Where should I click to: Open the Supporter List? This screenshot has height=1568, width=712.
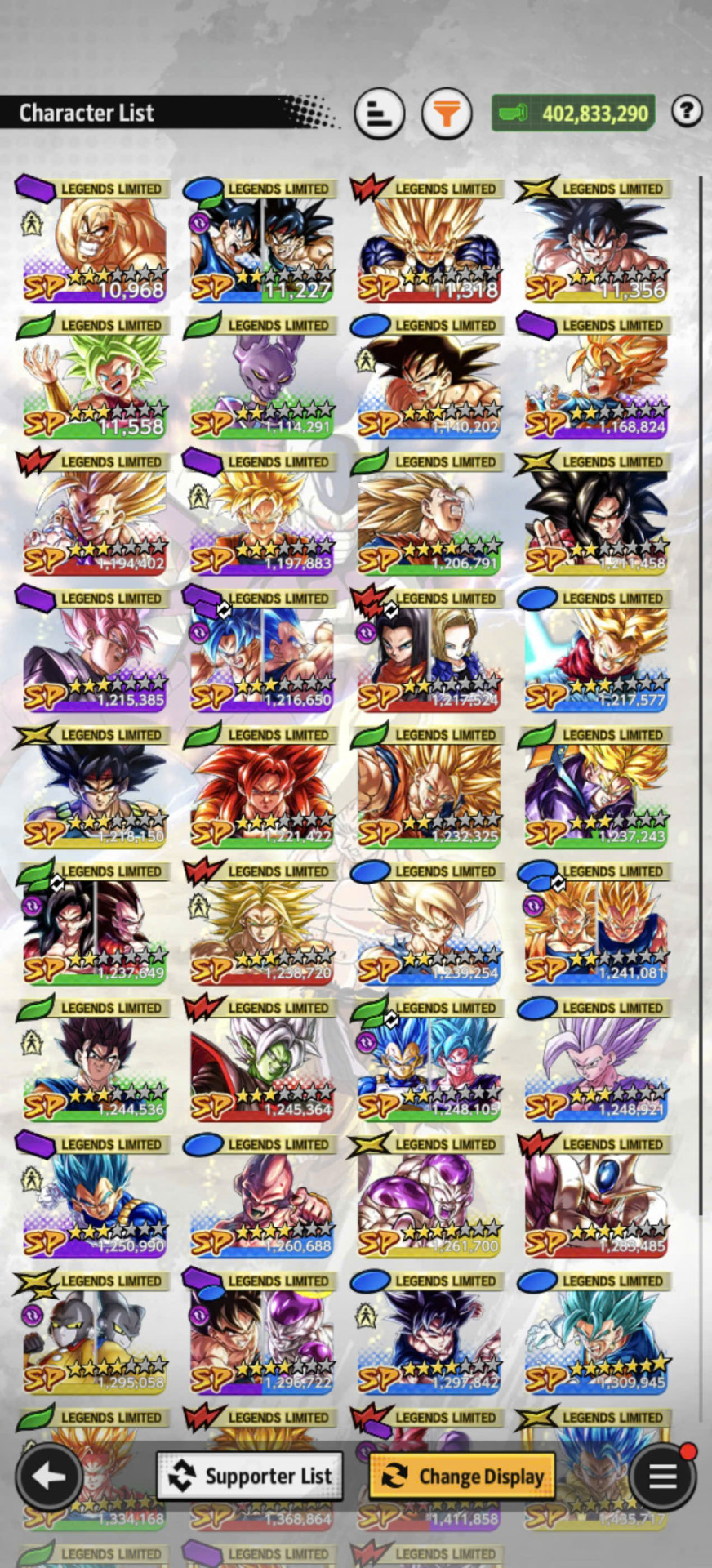pyautogui.click(x=250, y=1476)
